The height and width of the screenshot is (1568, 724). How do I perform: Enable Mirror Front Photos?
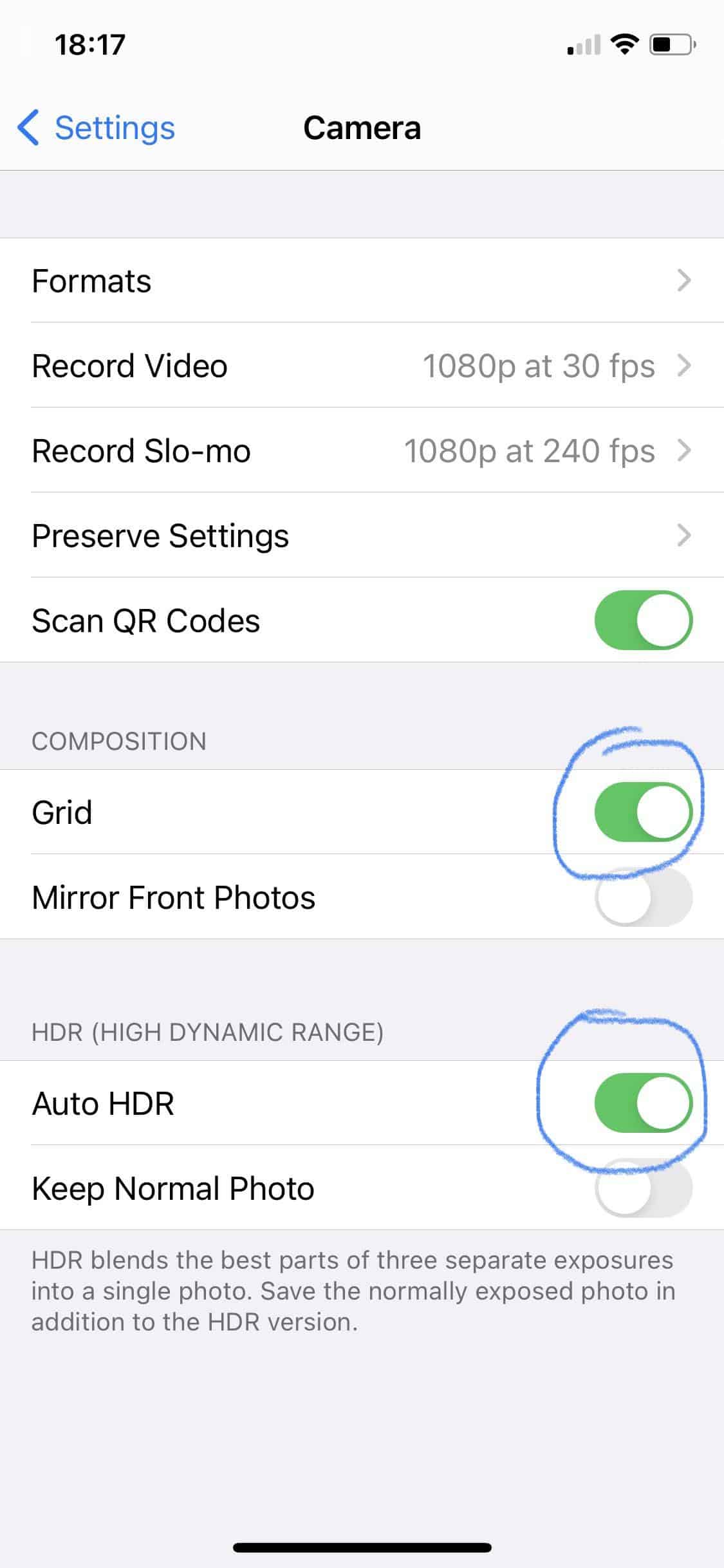643,897
